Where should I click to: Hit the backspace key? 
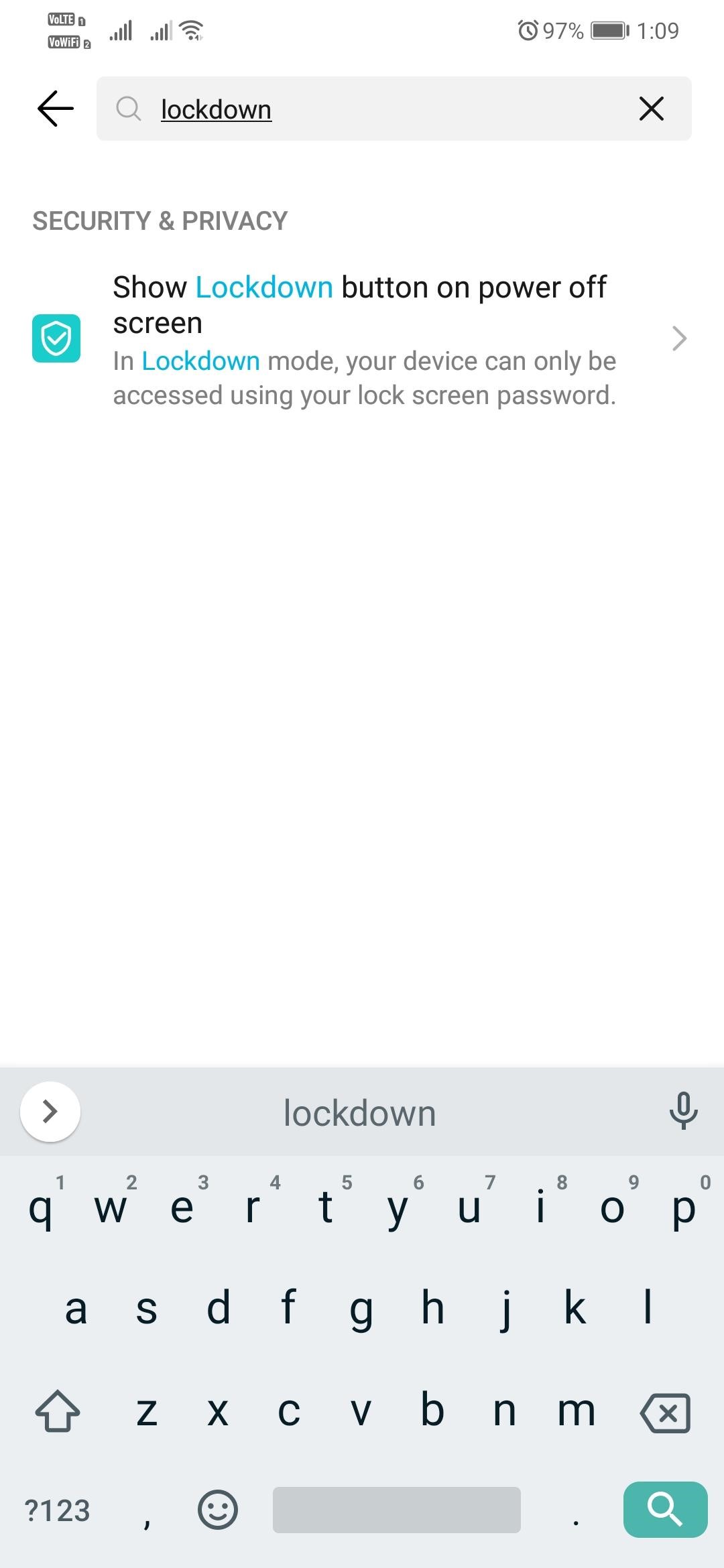tap(665, 1411)
